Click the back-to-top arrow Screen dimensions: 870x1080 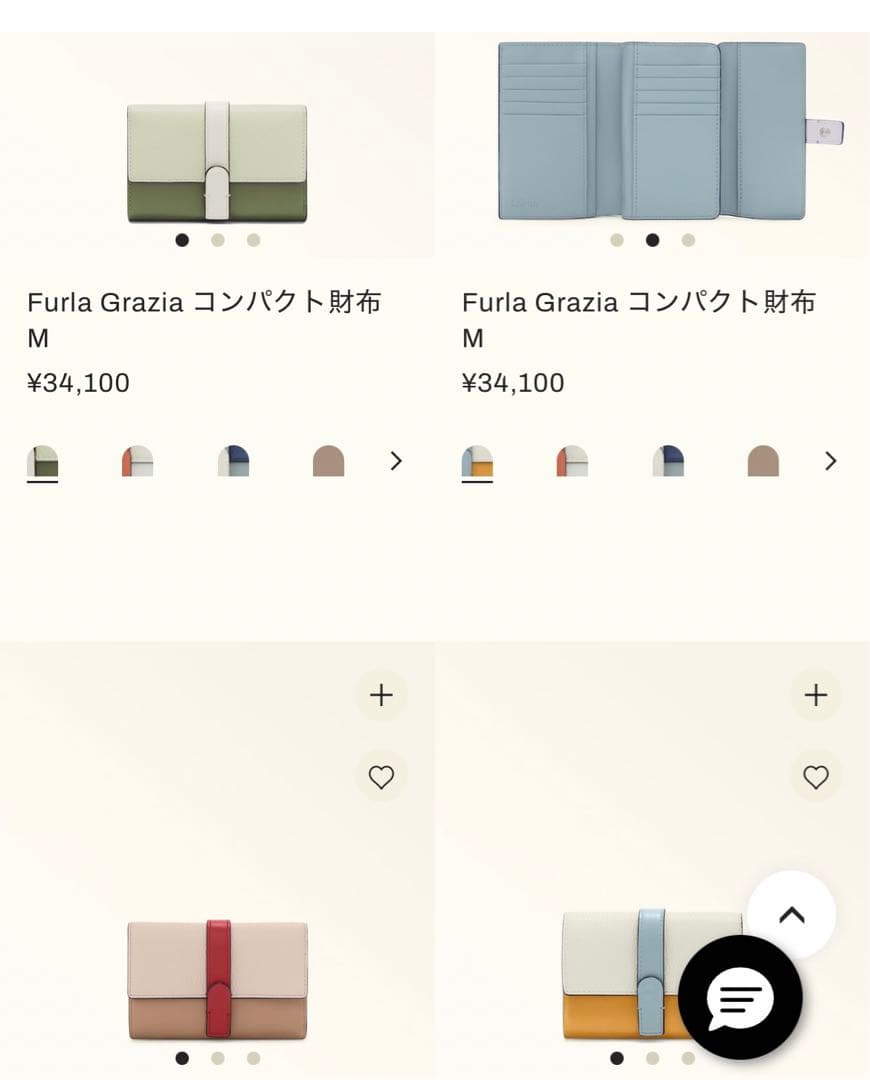coord(791,915)
